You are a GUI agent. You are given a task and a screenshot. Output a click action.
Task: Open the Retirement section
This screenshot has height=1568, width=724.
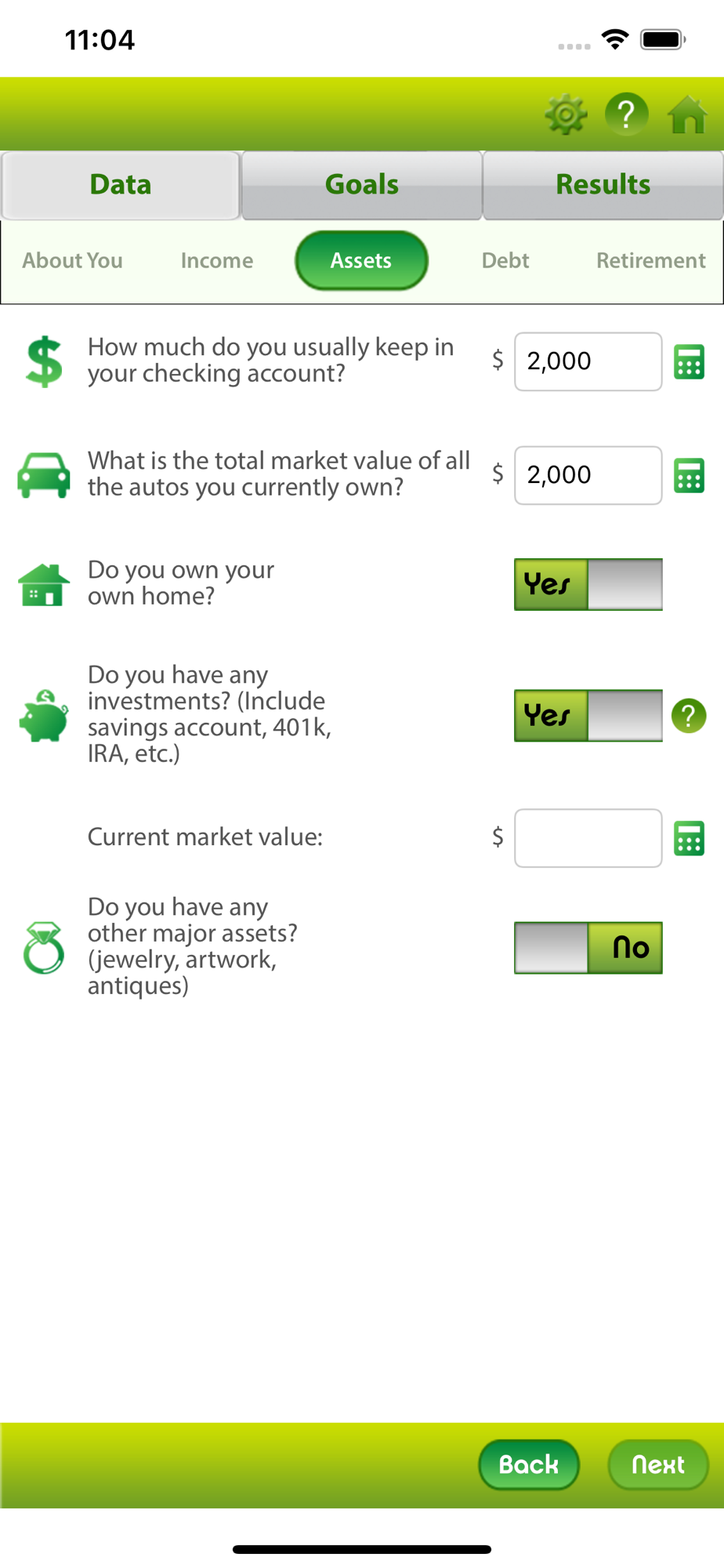pos(651,260)
